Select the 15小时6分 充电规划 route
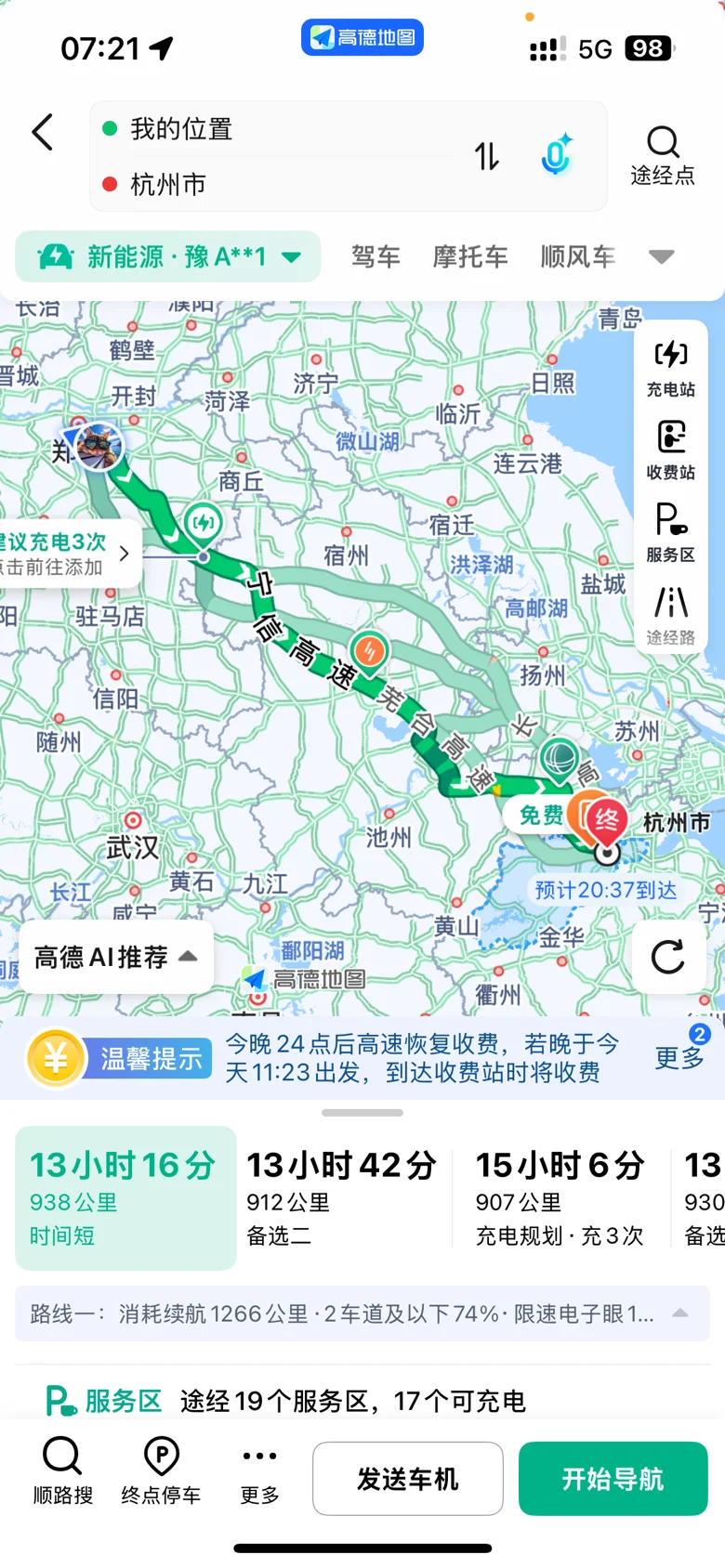The image size is (725, 1568). [560, 1197]
